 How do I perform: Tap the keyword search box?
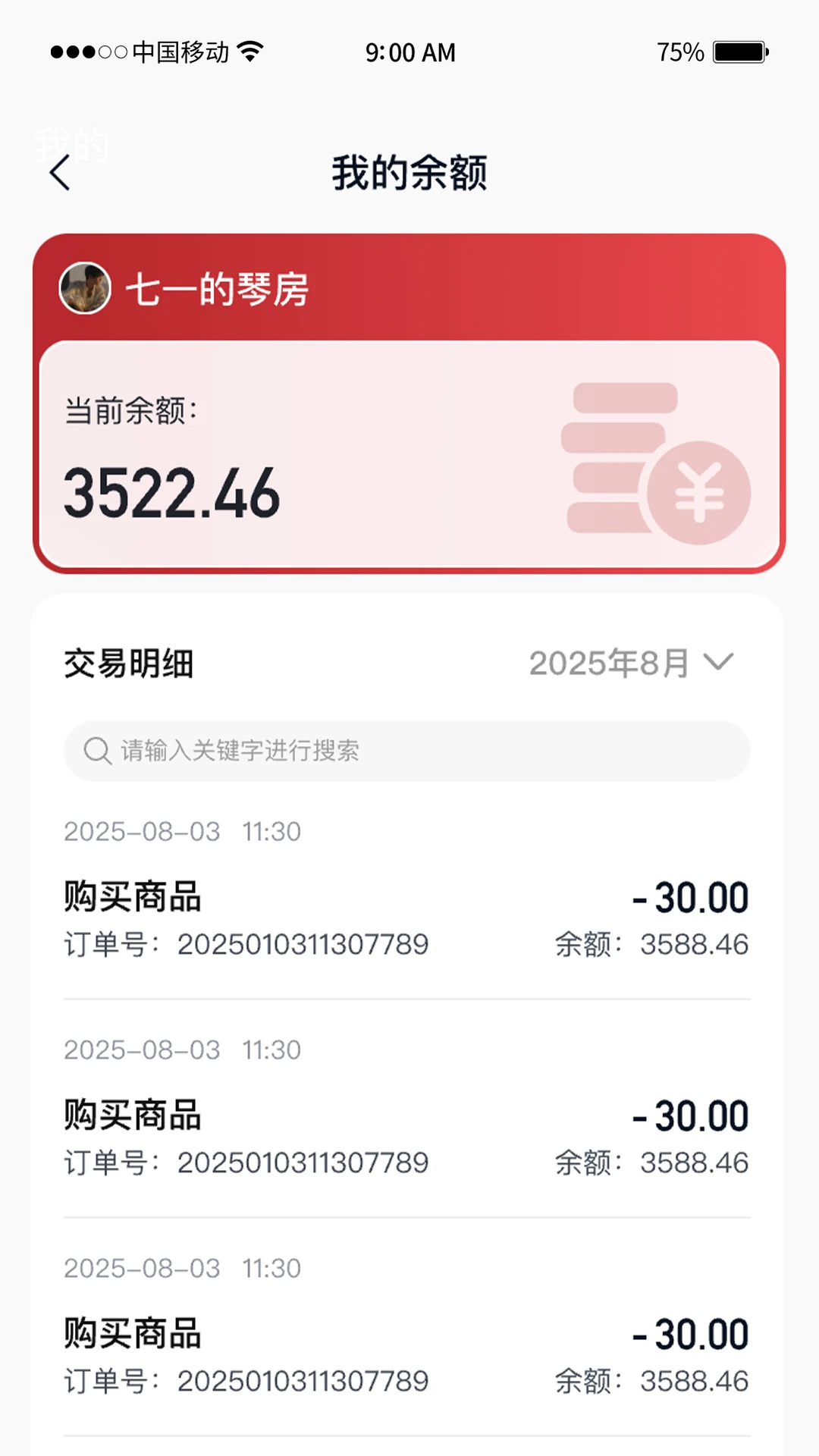point(407,751)
